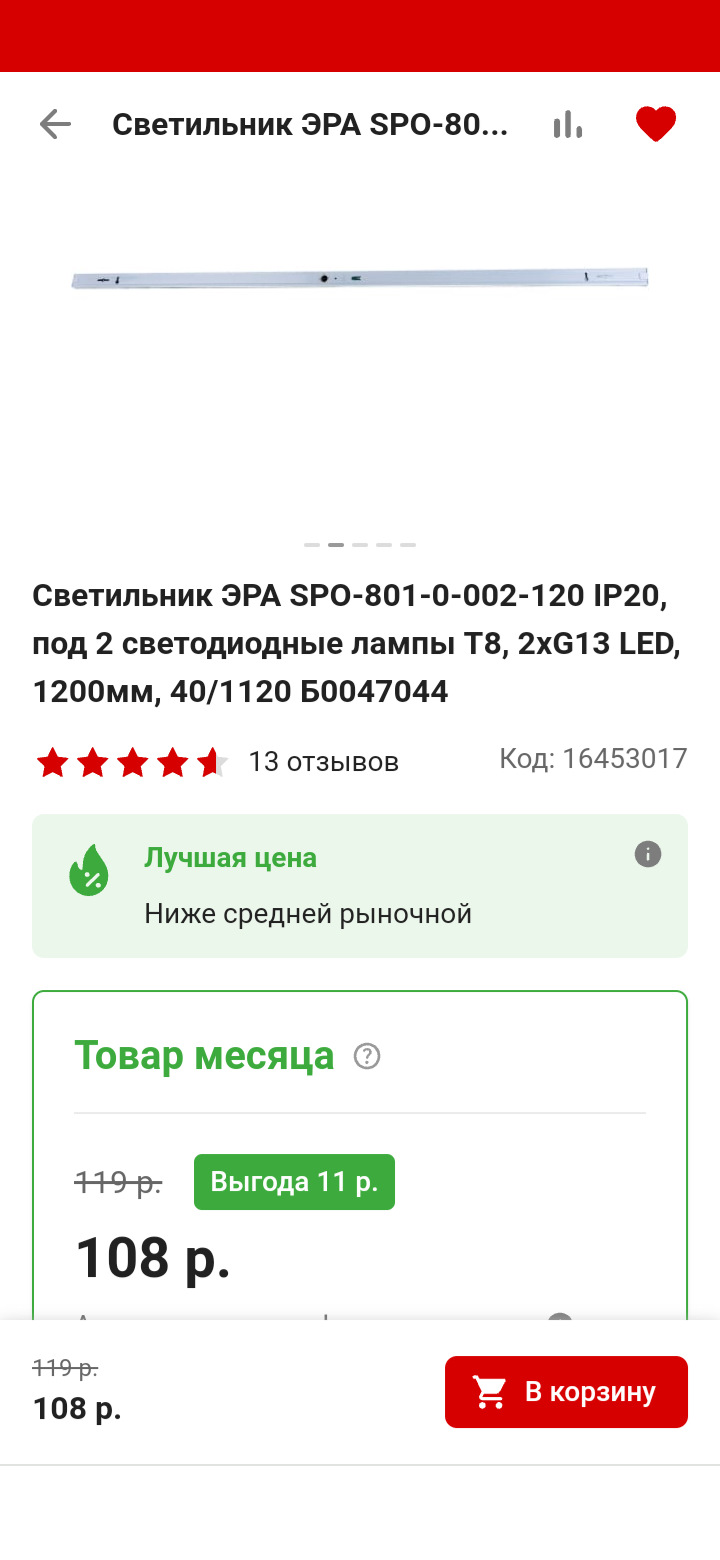Open info tooltip beside Лучшая цена
The width and height of the screenshot is (720, 1560).
tap(647, 854)
